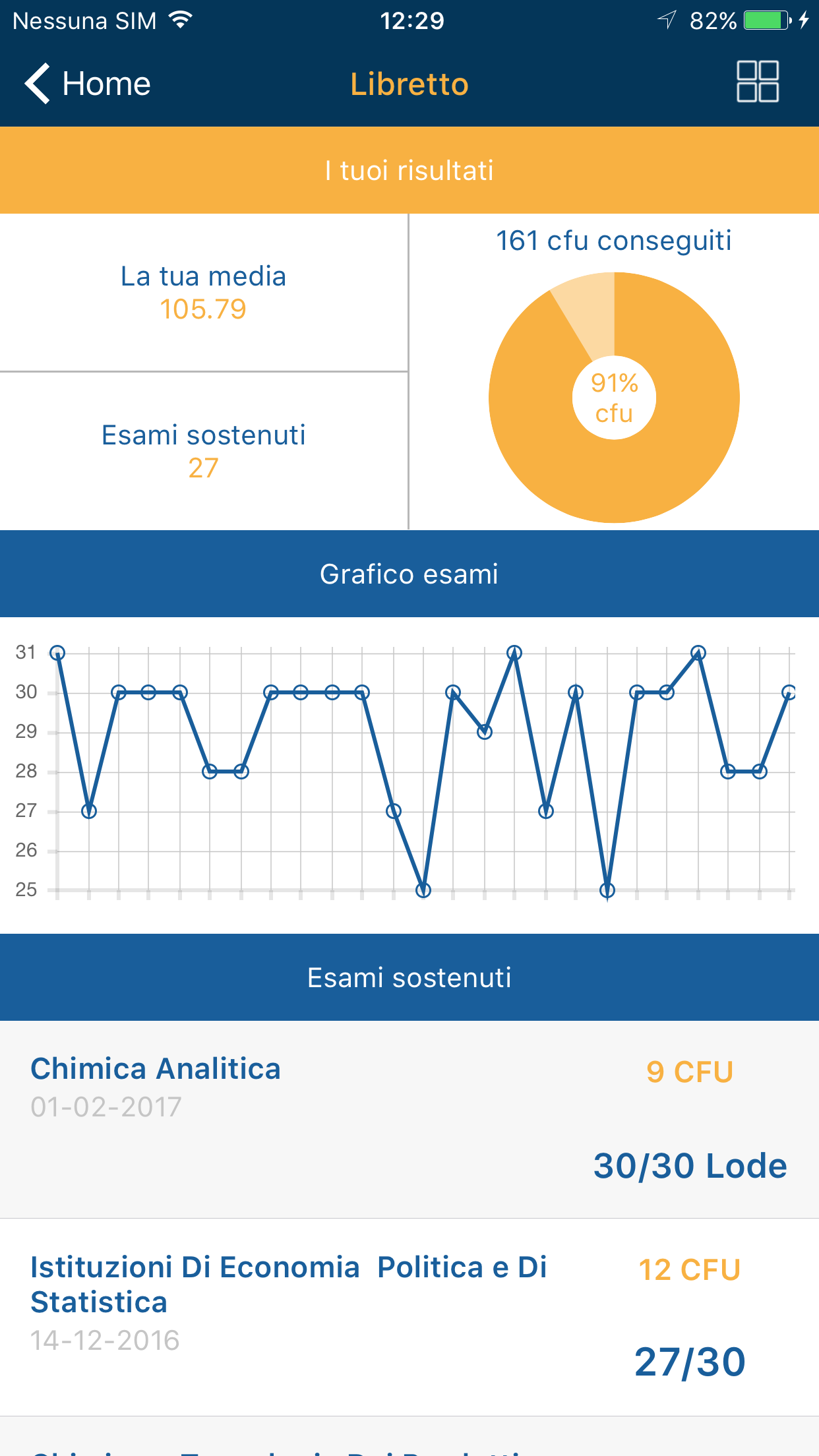Go back to Home
Screen dimensions: 819x1456
click(88, 84)
